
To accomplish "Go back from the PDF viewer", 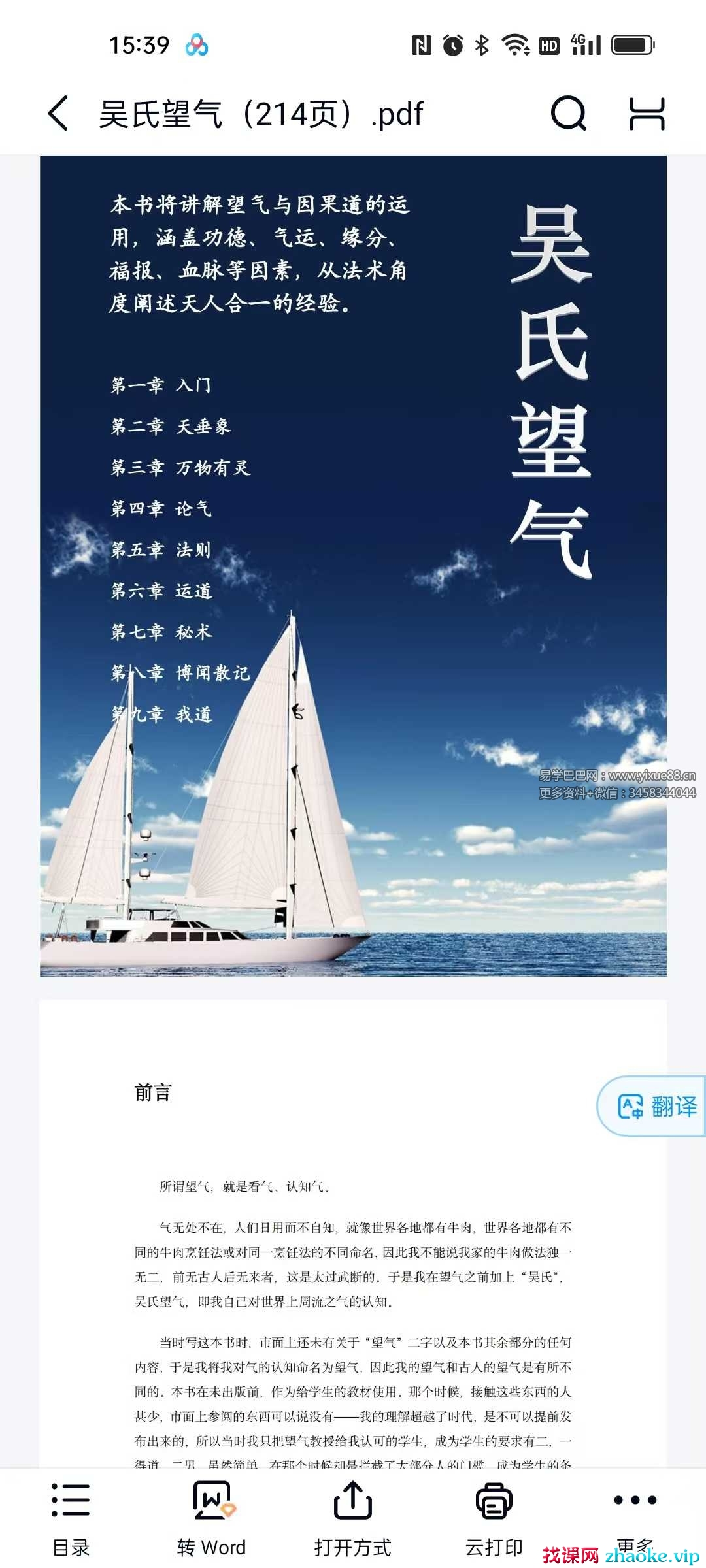I will (58, 113).
